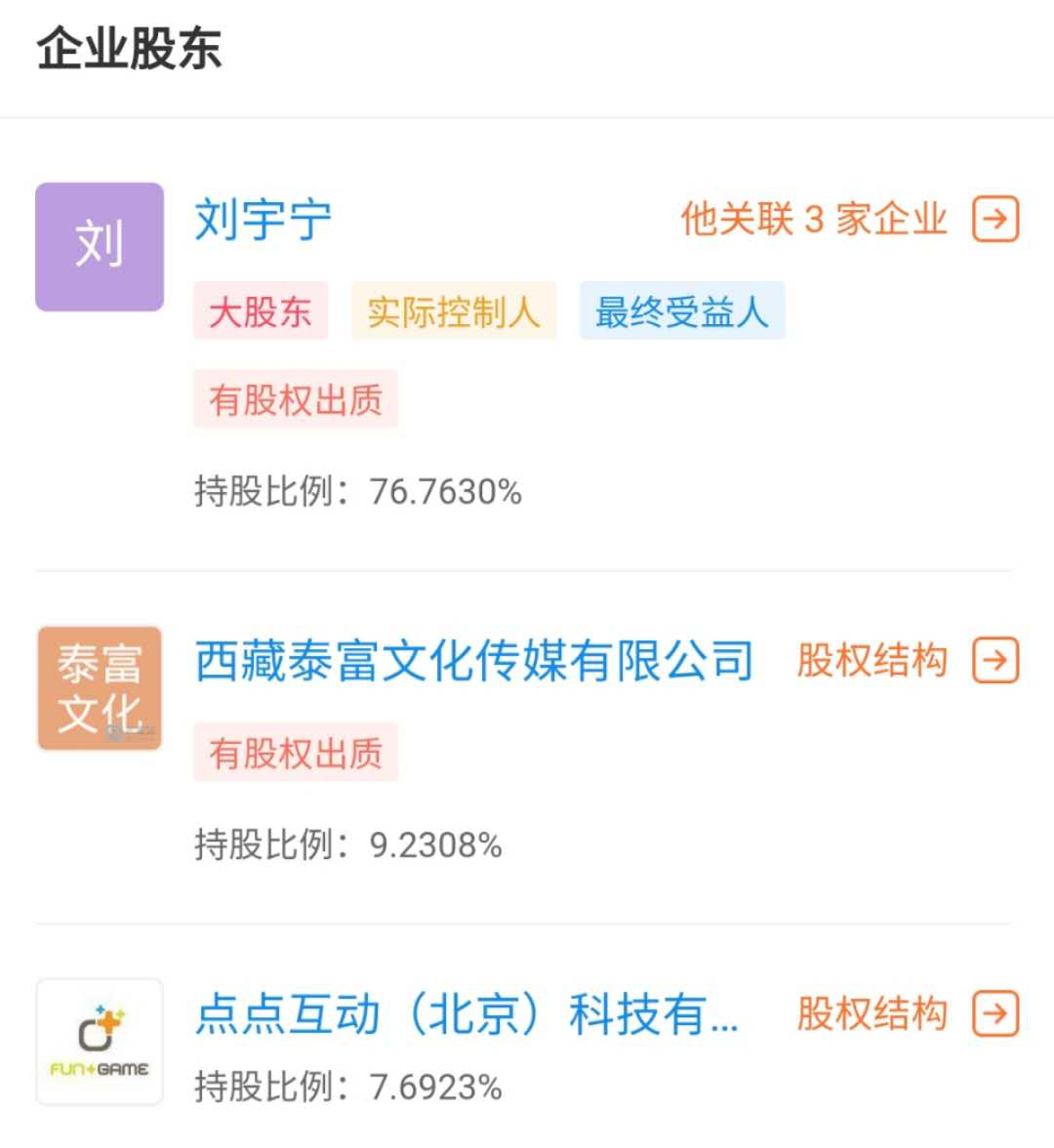1054x1148 pixels.
Task: Tap the 大股东 tag
Action: tap(261, 311)
